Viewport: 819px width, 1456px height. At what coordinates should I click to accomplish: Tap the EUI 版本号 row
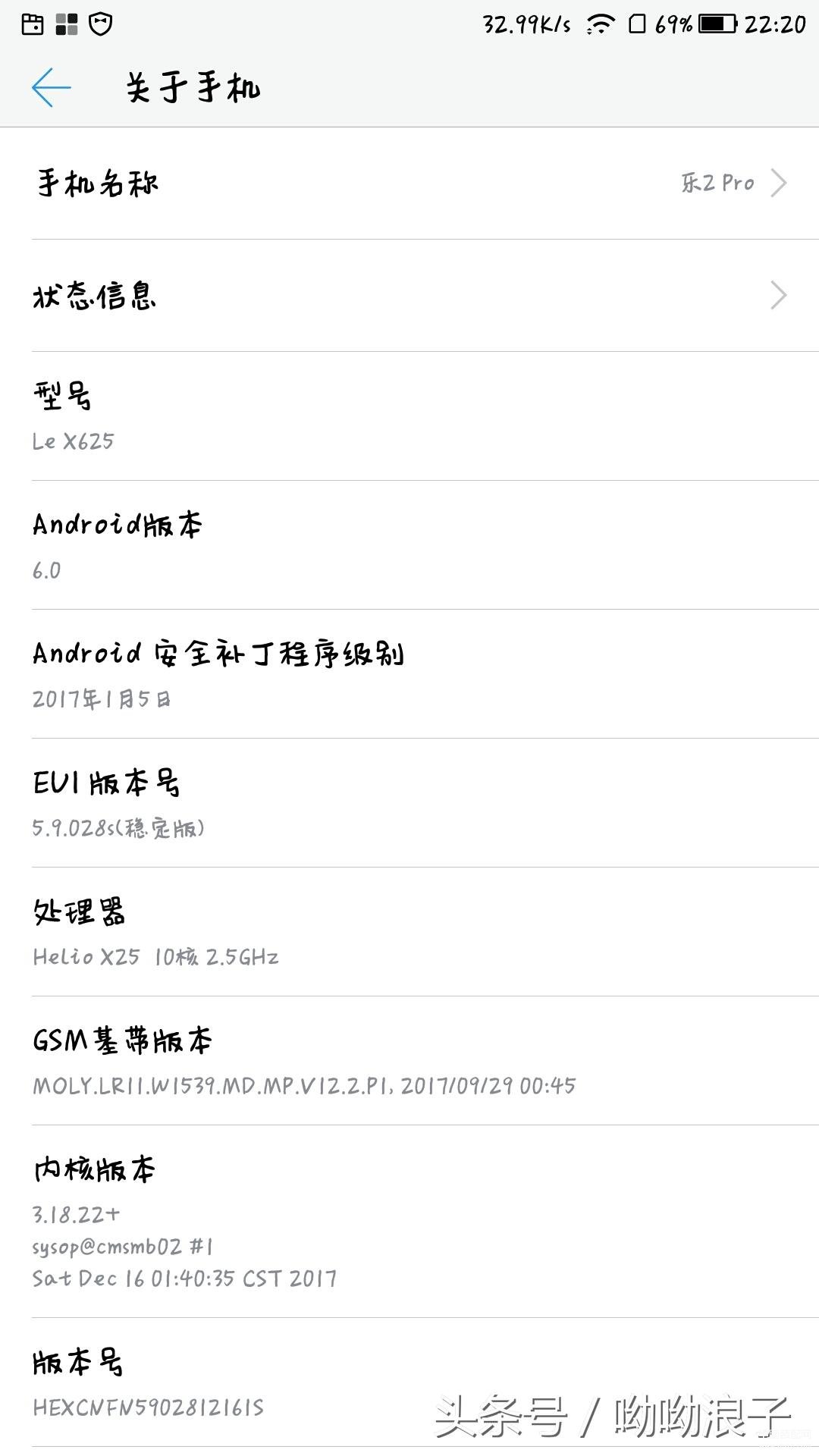click(x=409, y=803)
